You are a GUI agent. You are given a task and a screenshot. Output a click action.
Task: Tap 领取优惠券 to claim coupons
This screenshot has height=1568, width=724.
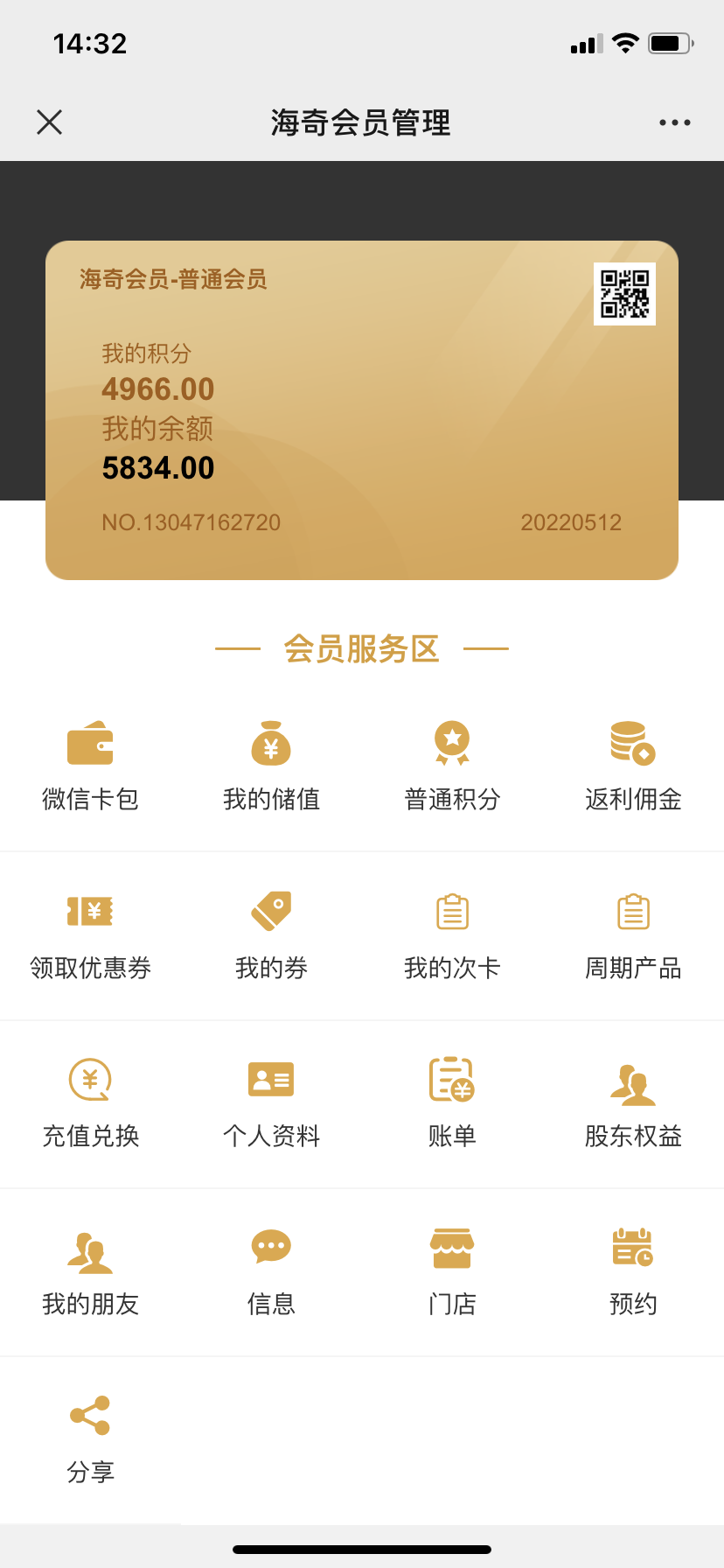(90, 934)
